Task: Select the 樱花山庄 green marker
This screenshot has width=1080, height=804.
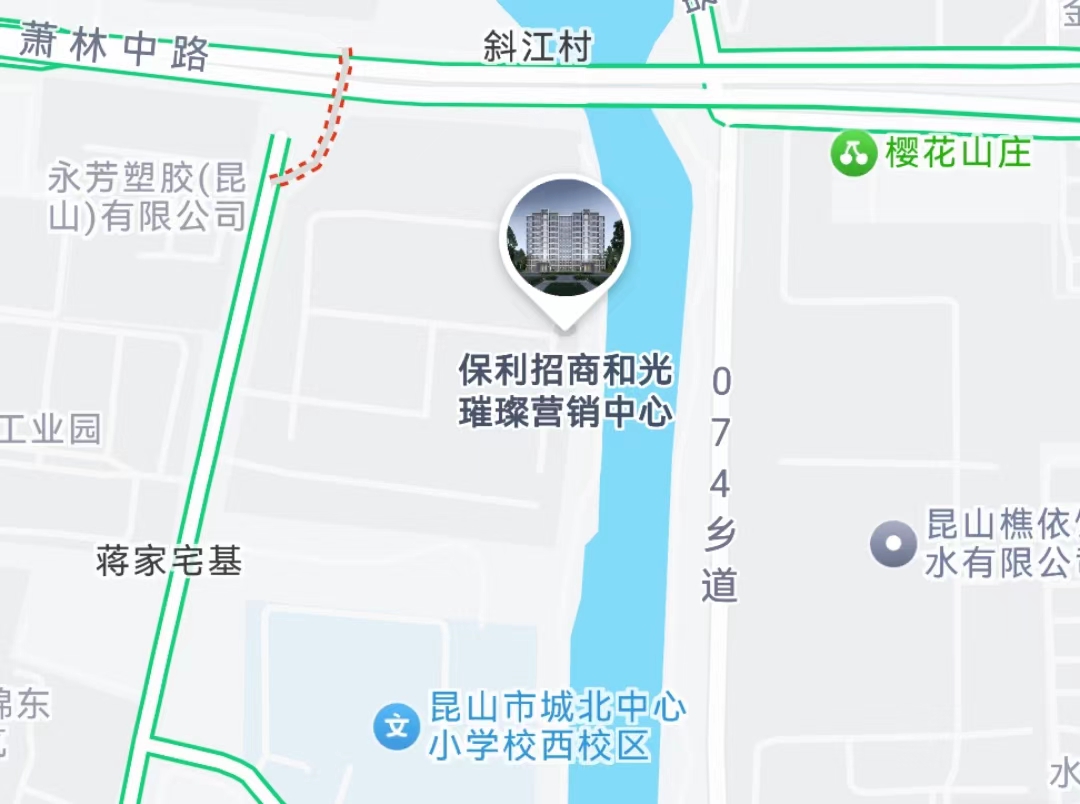Action: (x=852, y=154)
